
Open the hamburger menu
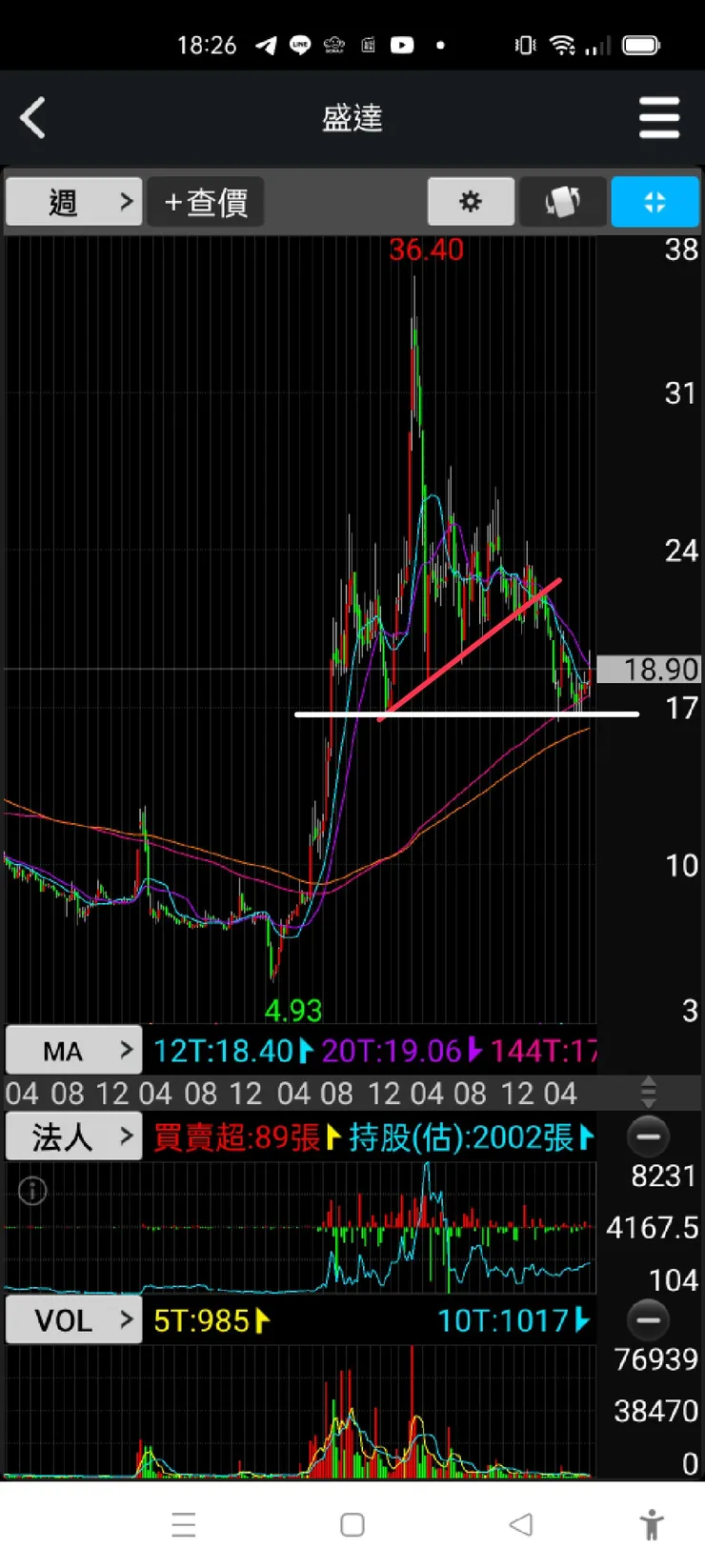[658, 118]
